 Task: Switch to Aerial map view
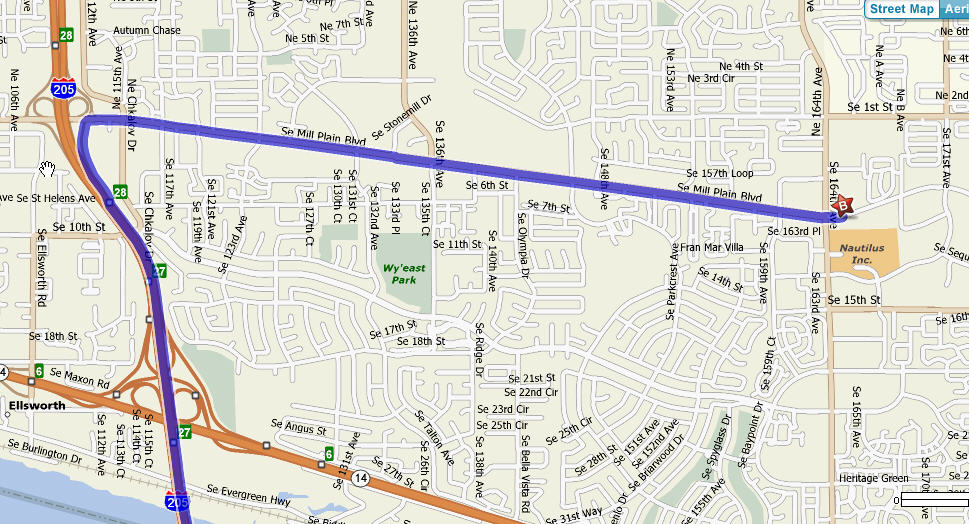(955, 9)
